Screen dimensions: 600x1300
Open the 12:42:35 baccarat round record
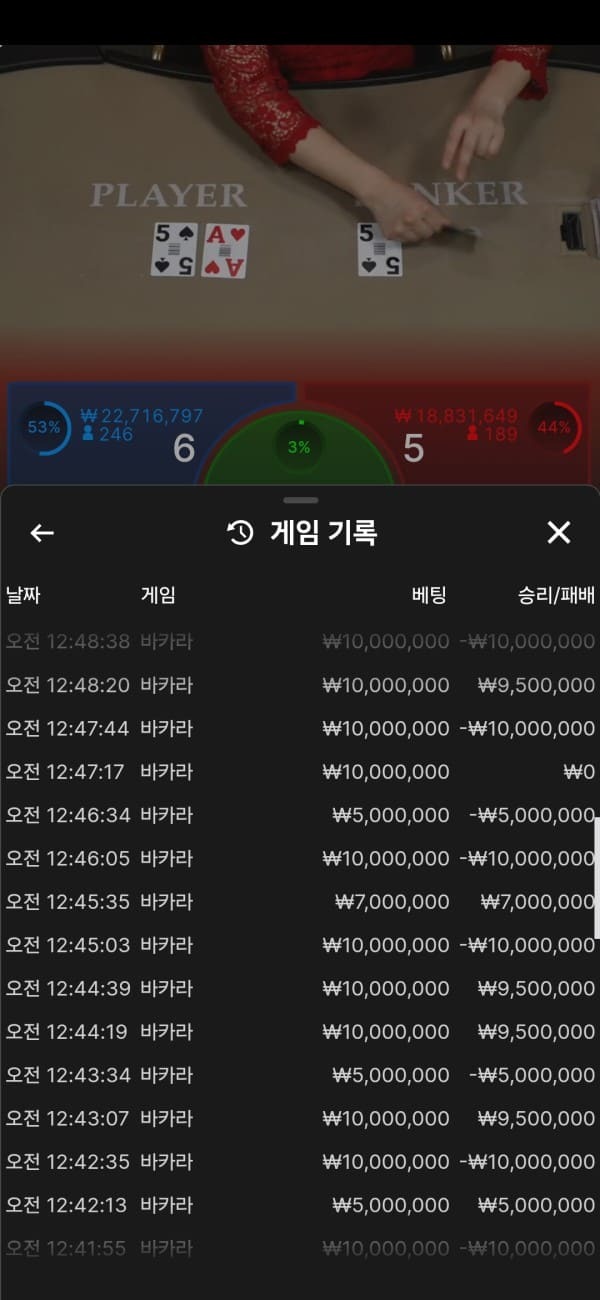coord(300,1161)
